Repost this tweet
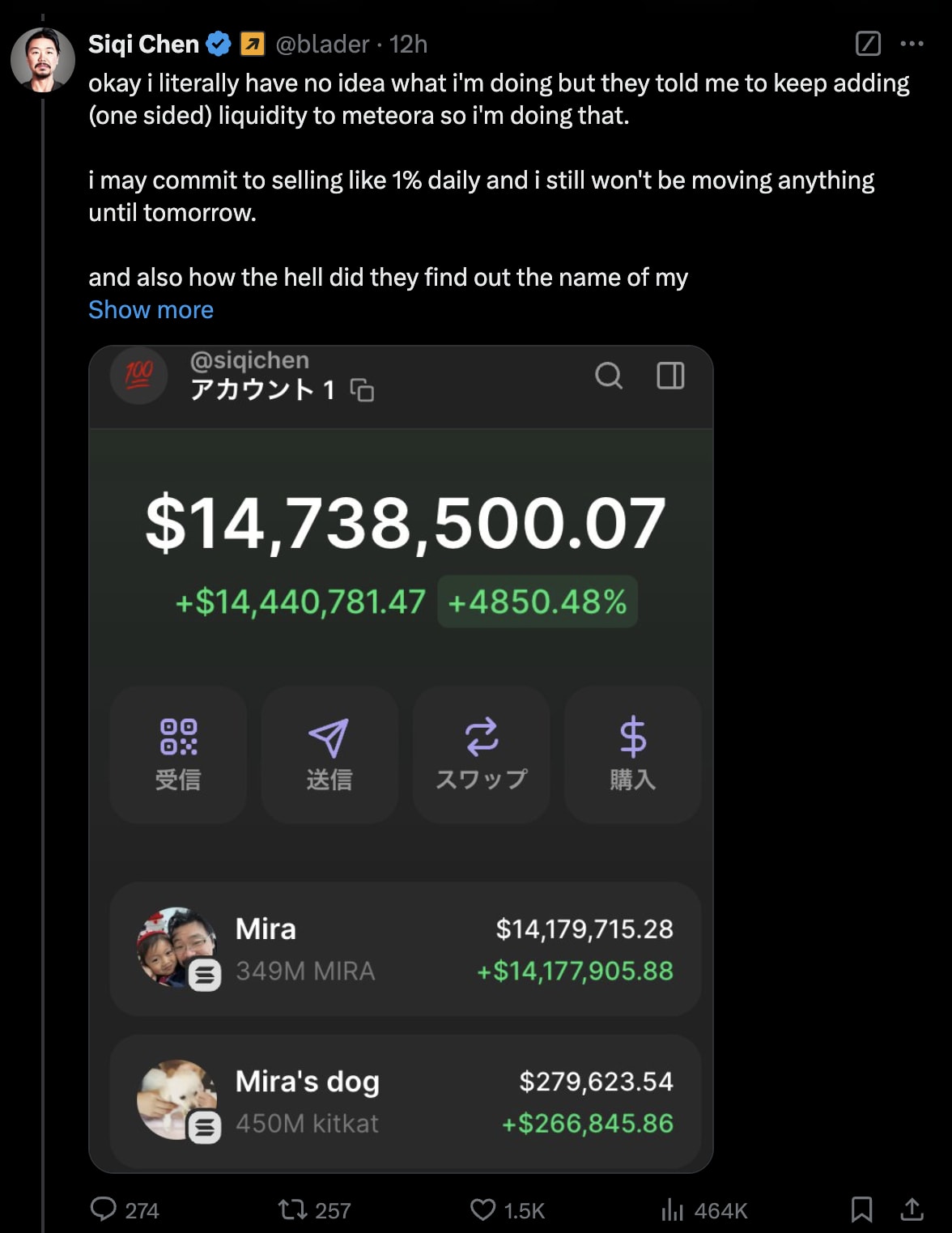The height and width of the screenshot is (1233, 952). [x=292, y=1210]
